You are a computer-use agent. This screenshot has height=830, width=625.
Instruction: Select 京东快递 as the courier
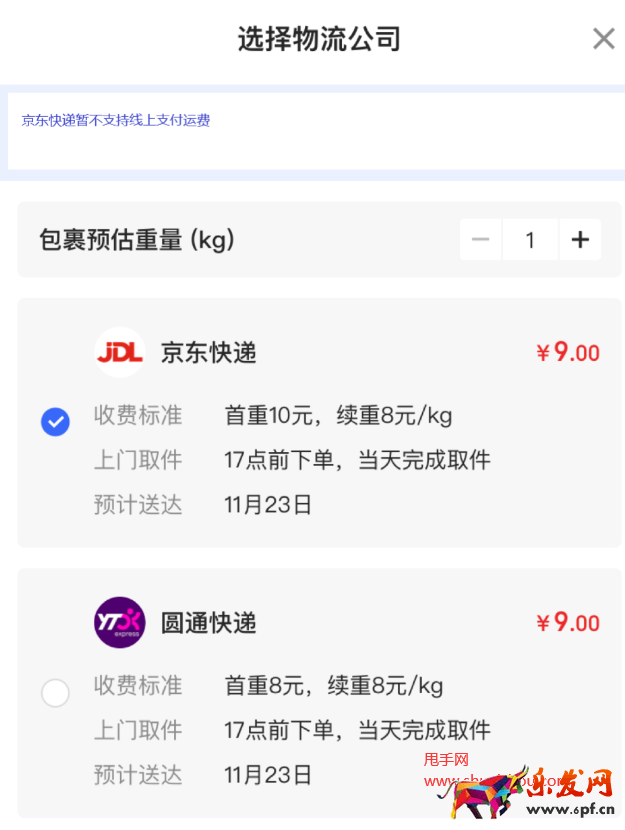[x=55, y=422]
